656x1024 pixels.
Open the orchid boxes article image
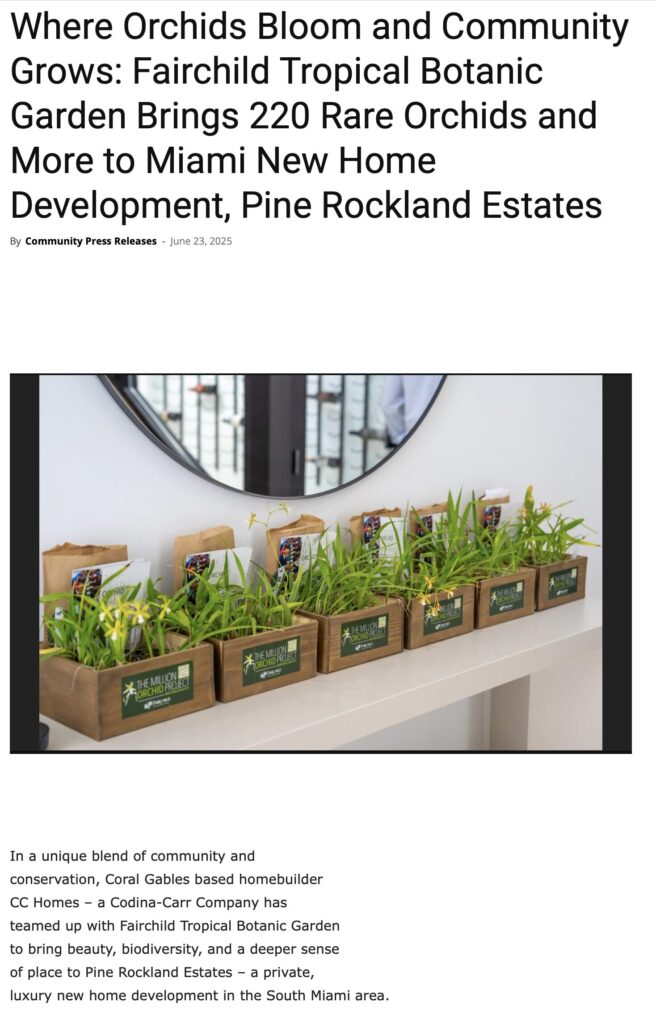click(x=320, y=562)
